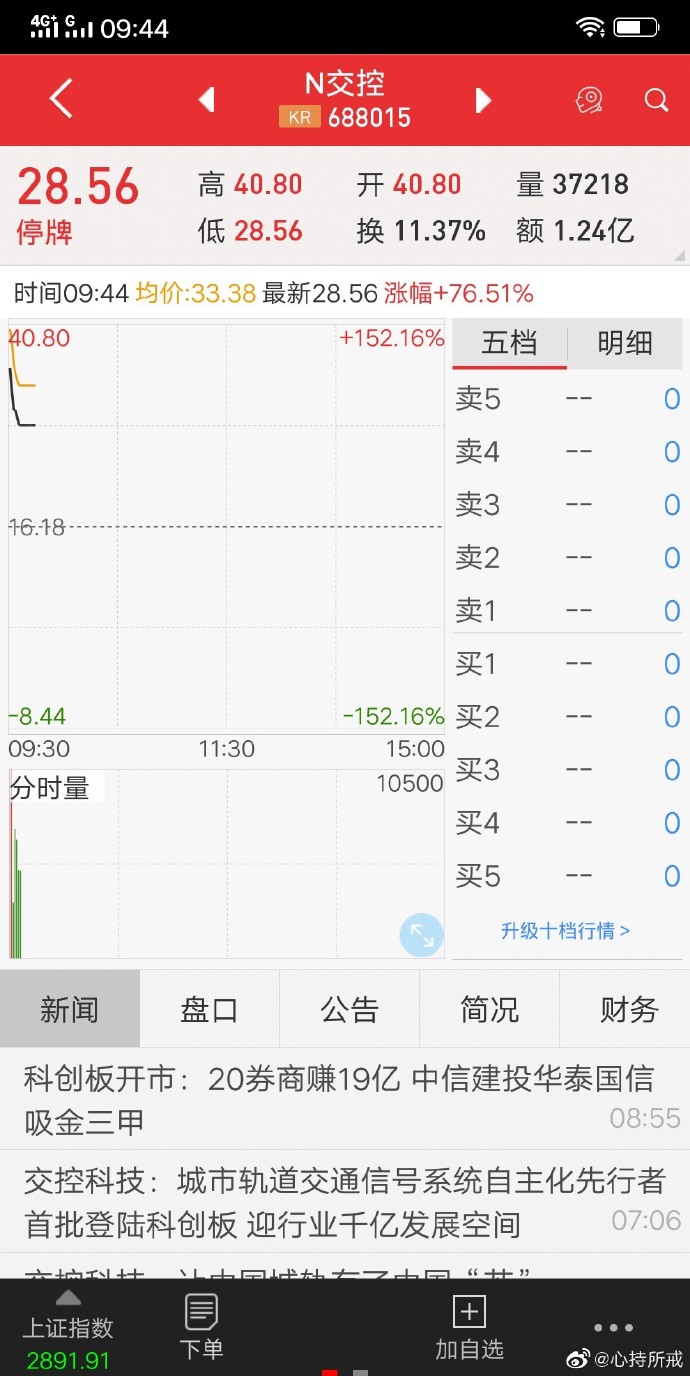Expand the chart to fullscreen
This screenshot has height=1376, width=690.
point(422,936)
